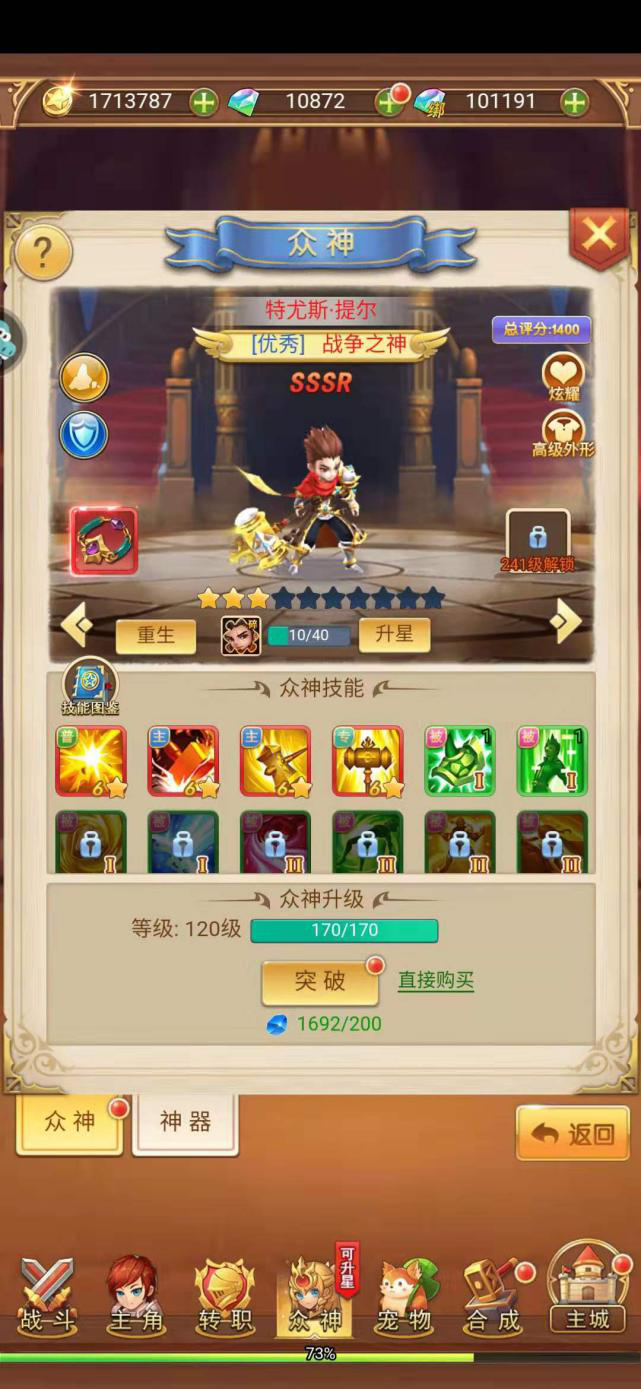Go to the 战斗 section
Image resolution: width=641 pixels, height=1389 pixels.
tap(48, 1296)
